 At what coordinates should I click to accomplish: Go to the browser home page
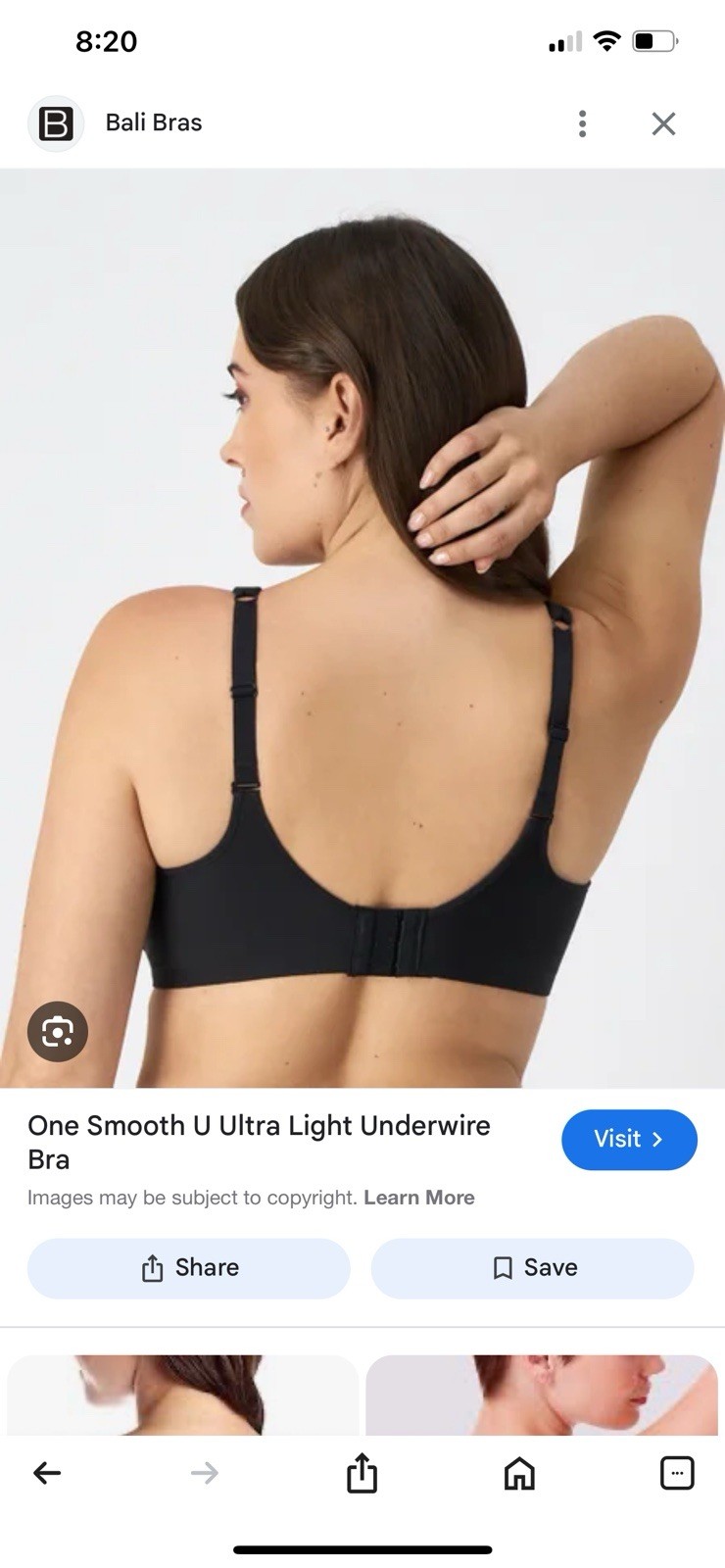519,1472
